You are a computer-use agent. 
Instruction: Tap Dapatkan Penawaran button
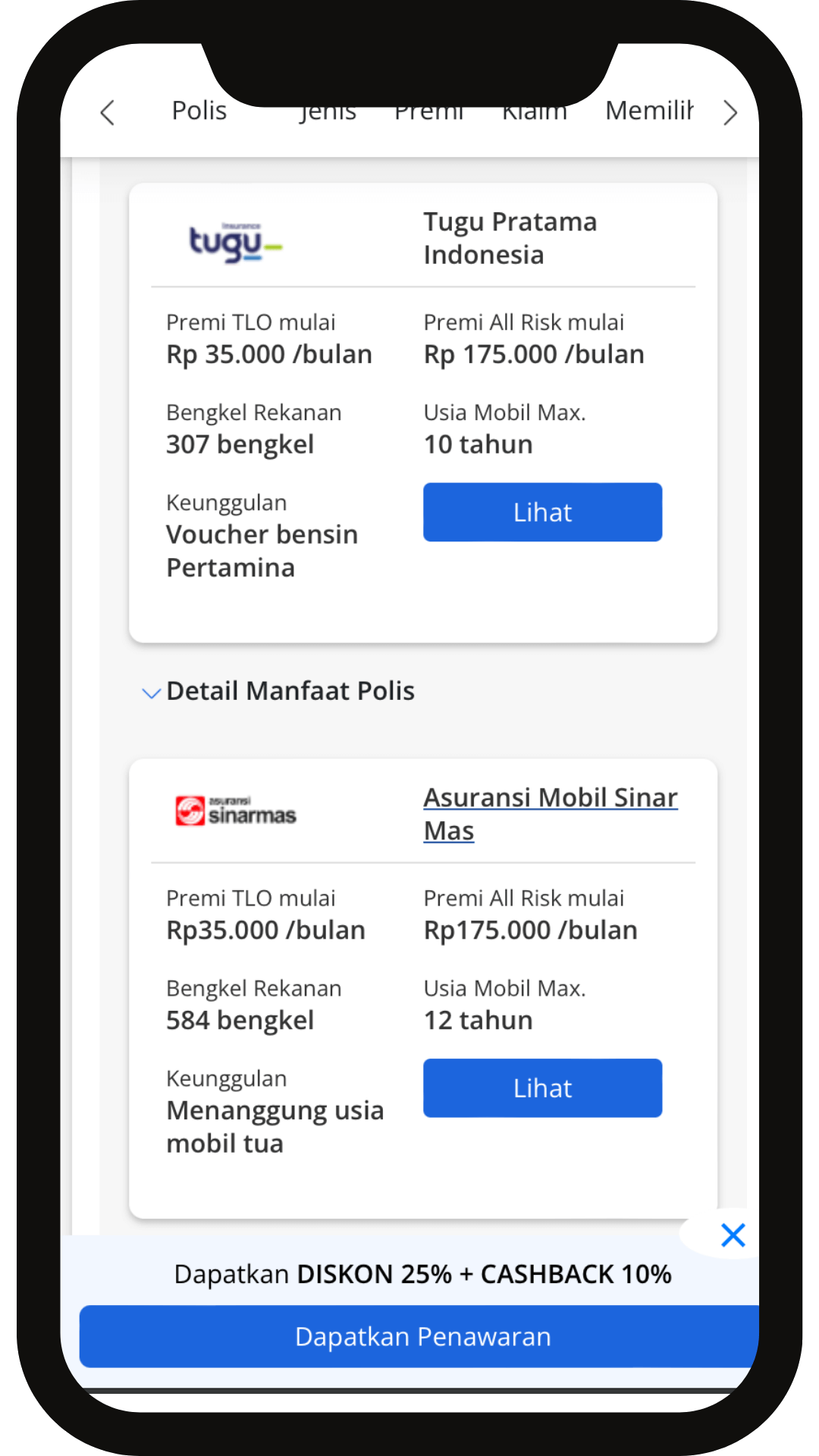click(422, 1336)
